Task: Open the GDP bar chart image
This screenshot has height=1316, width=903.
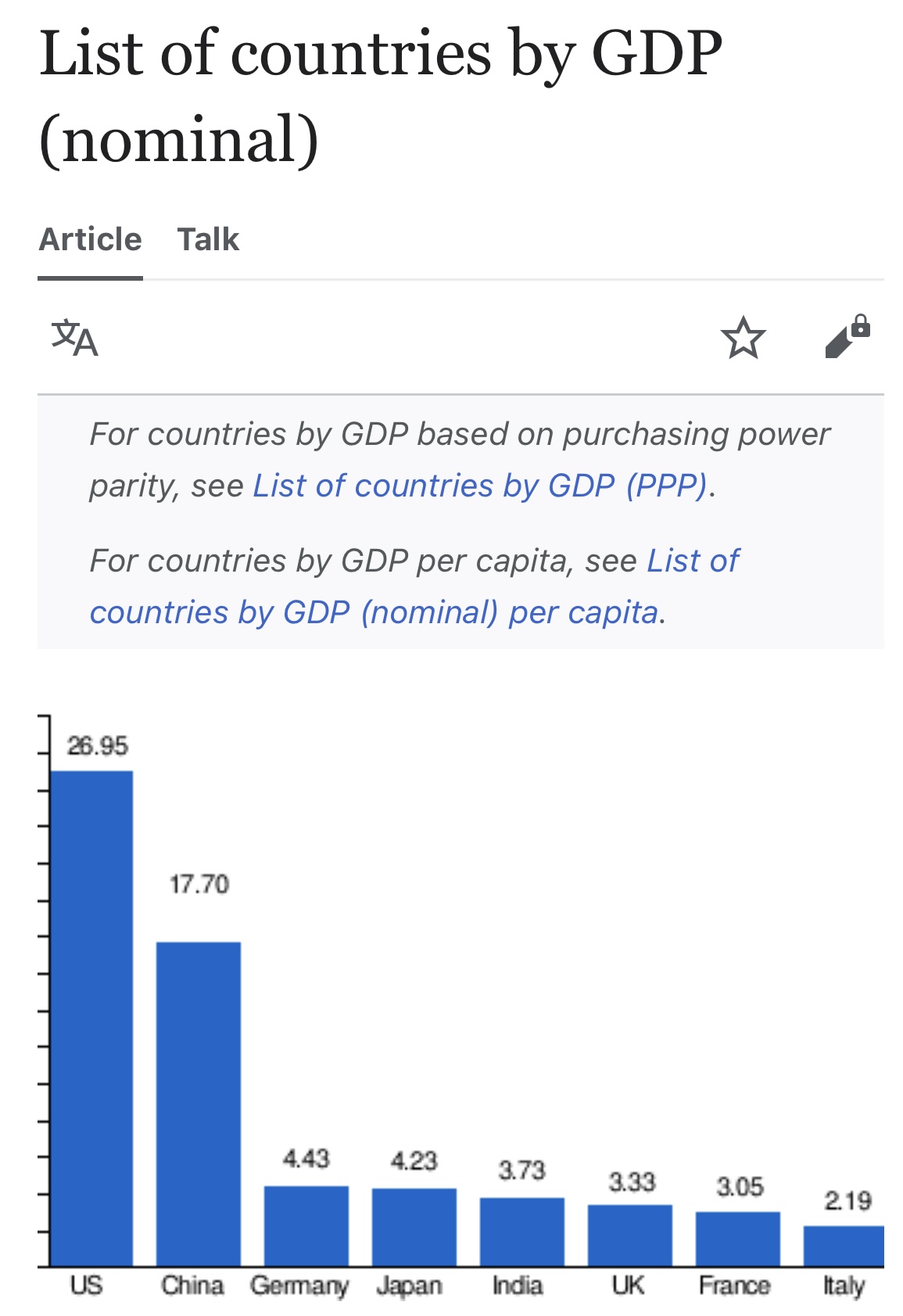Action: click(461, 1009)
